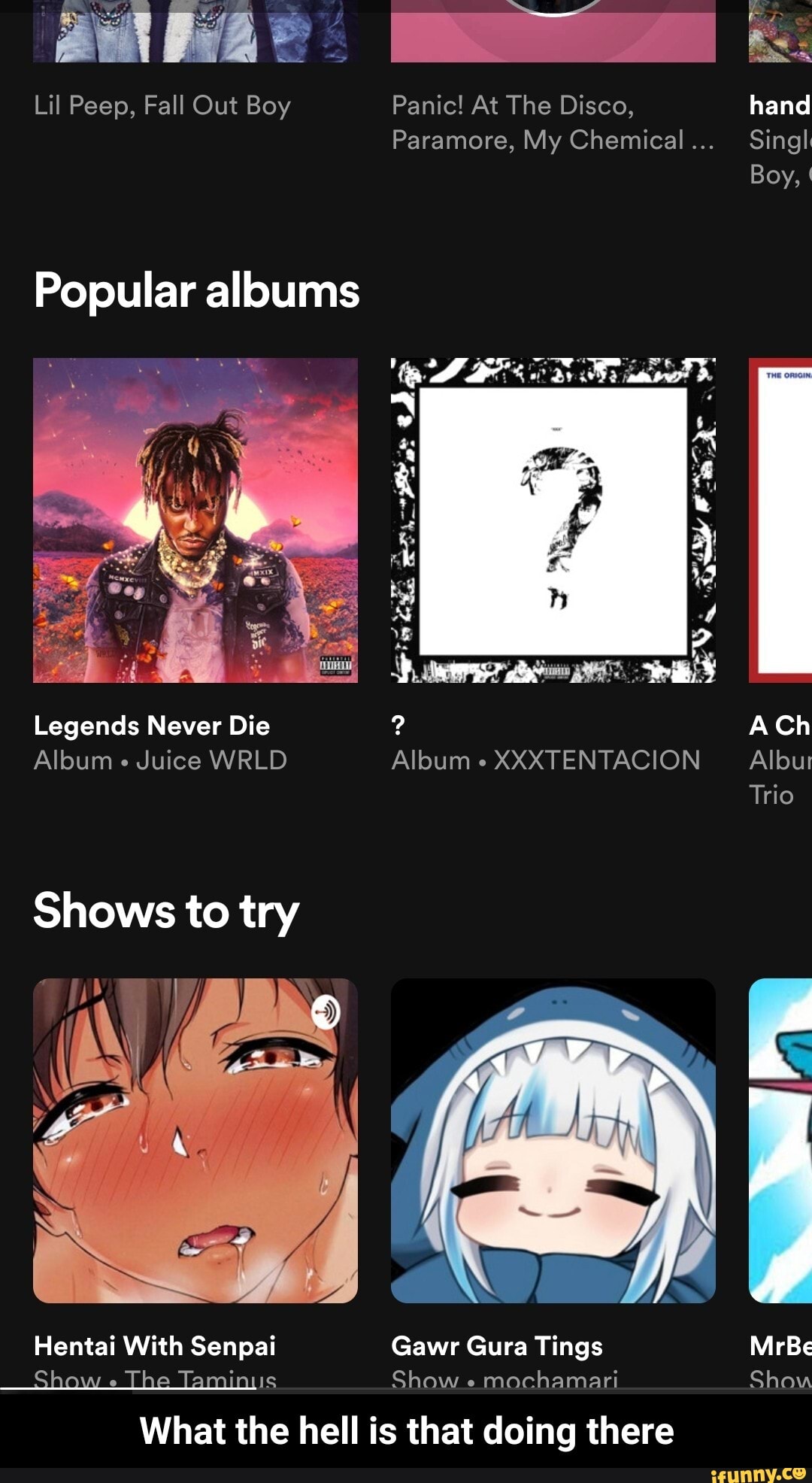The height and width of the screenshot is (1483, 812).
Task: Open the ? album by XXXTENTACION
Action: coord(553,520)
